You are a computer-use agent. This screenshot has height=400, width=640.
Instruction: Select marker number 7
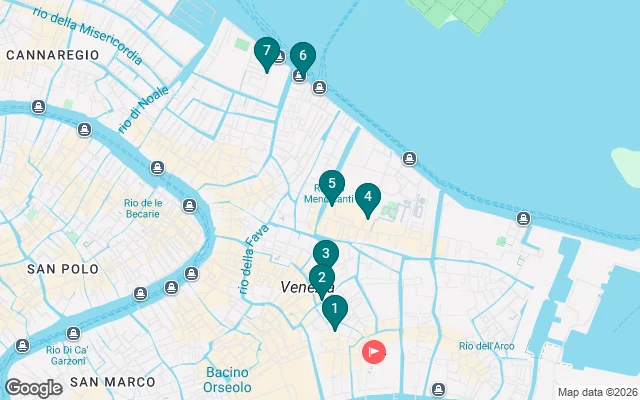pos(266,50)
